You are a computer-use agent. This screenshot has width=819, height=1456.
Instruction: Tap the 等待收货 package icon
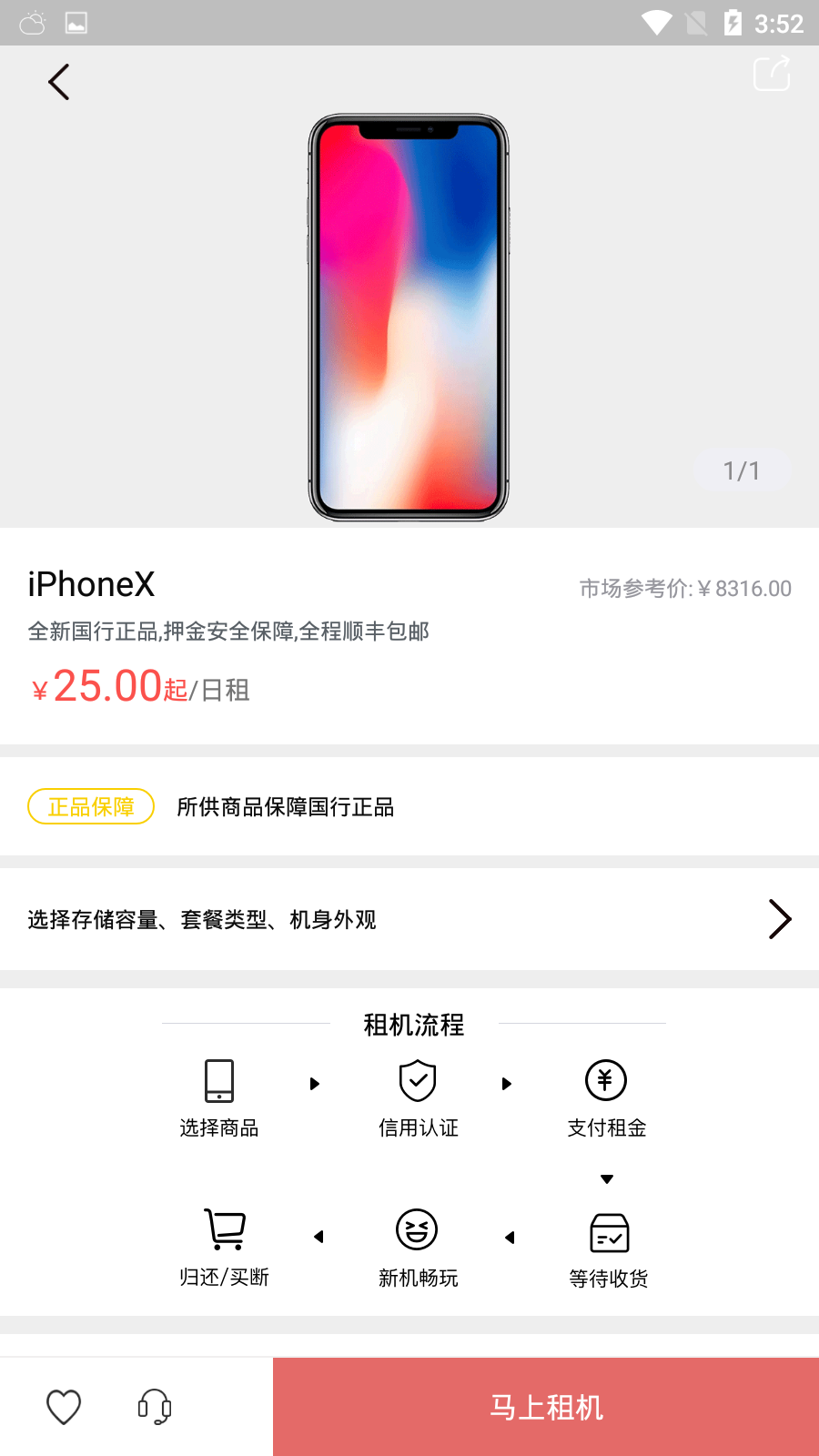(608, 1234)
